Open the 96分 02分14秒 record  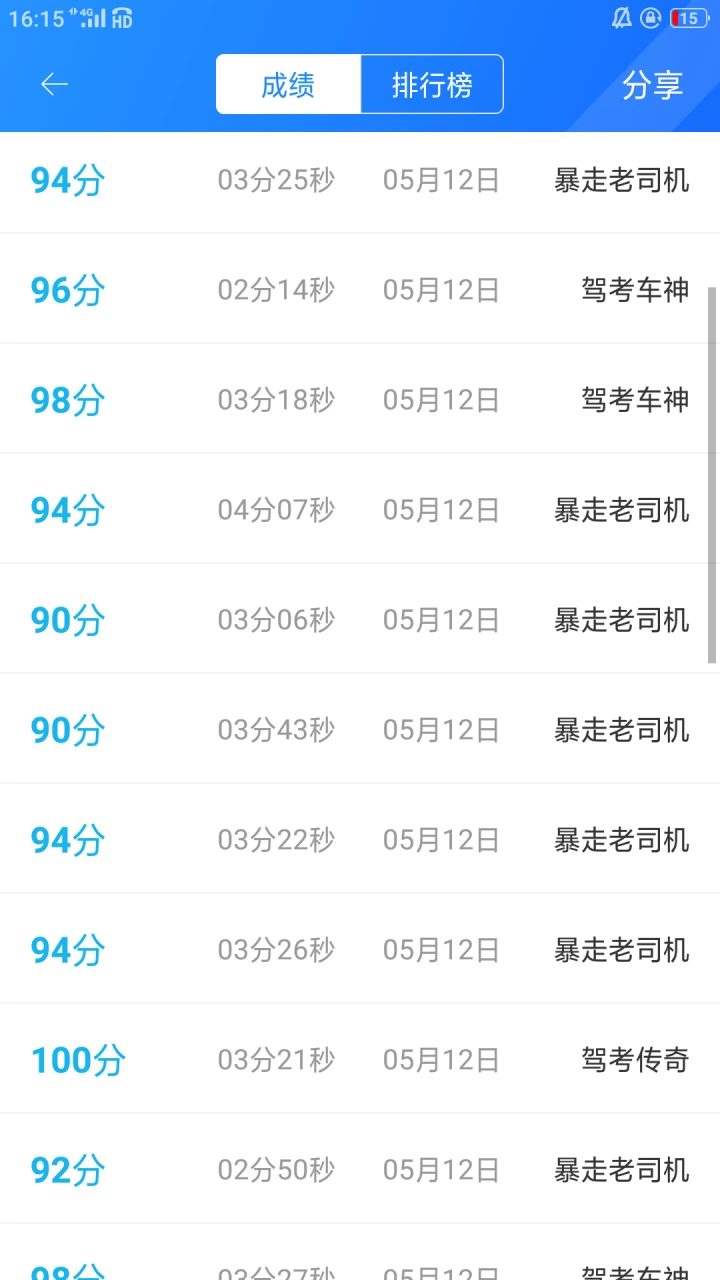[x=360, y=289]
